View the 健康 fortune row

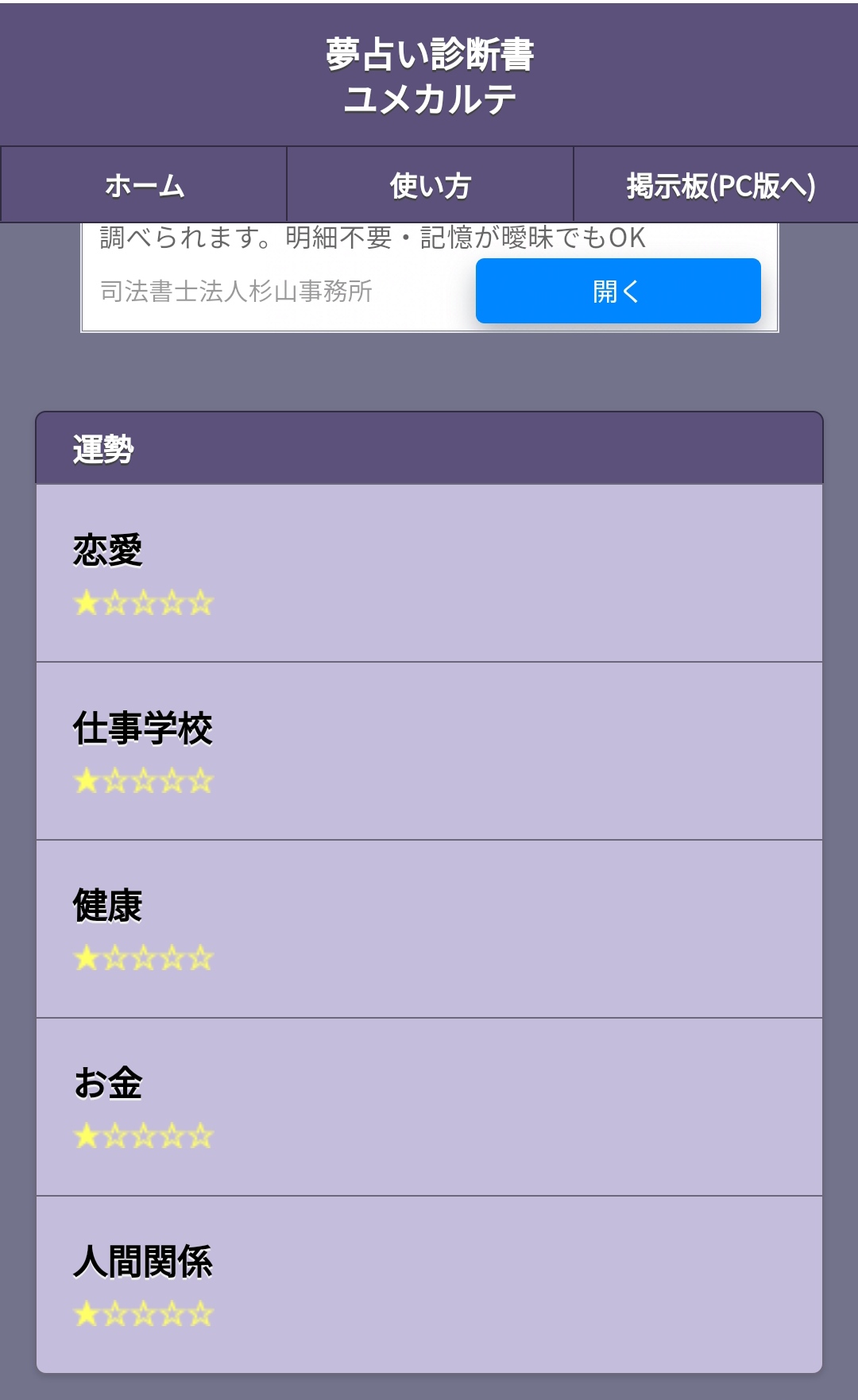429,929
